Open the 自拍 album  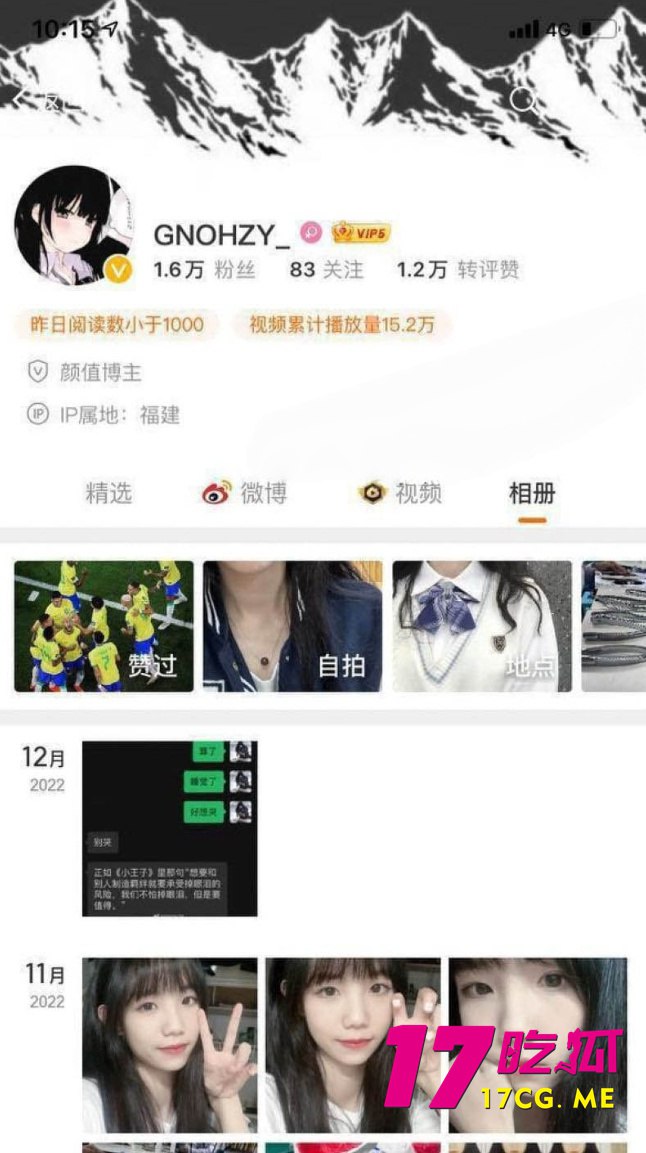pyautogui.click(x=292, y=626)
